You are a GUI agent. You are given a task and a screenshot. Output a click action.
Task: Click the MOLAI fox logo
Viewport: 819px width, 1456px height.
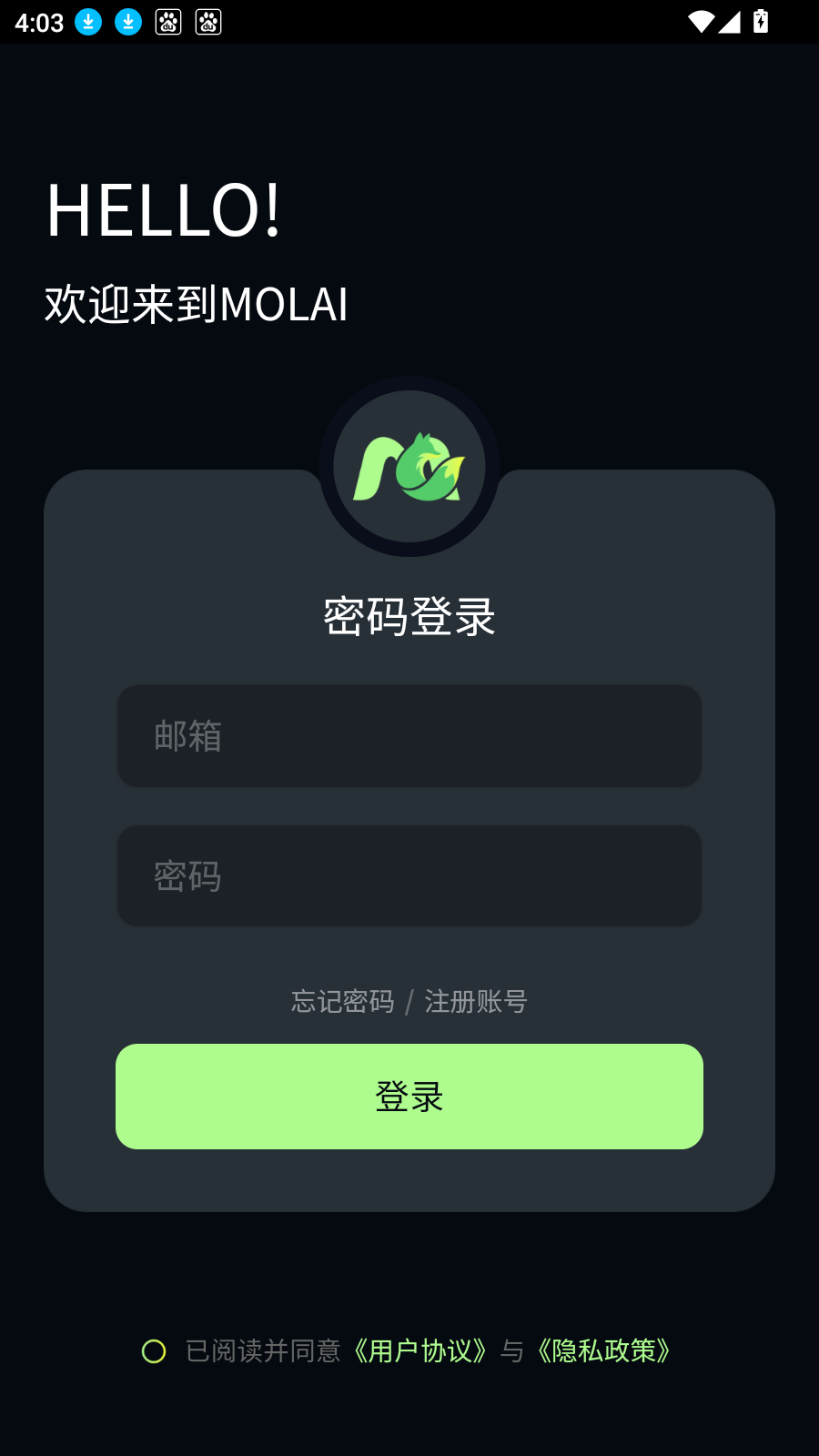tap(409, 466)
